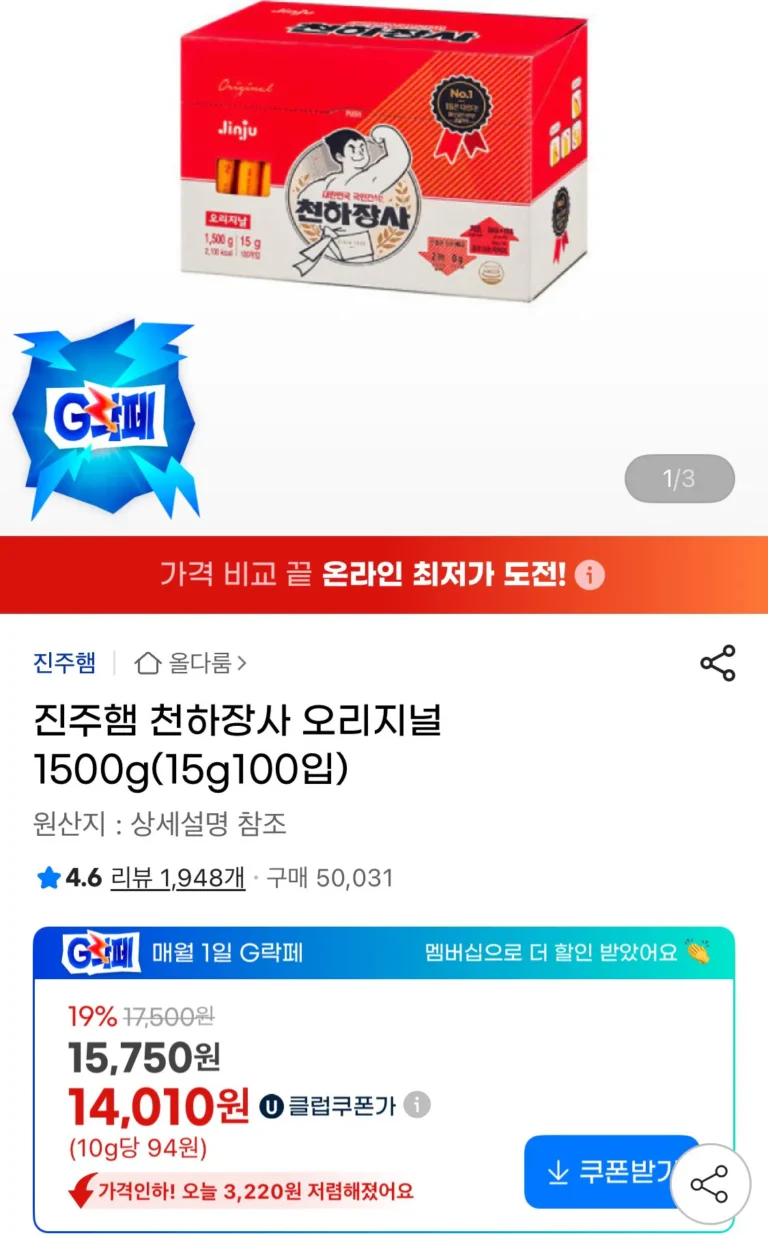Screen dimensions: 768x1238
Task: Open info icon on 온라인 최저가 도전 banner
Action: click(x=590, y=575)
